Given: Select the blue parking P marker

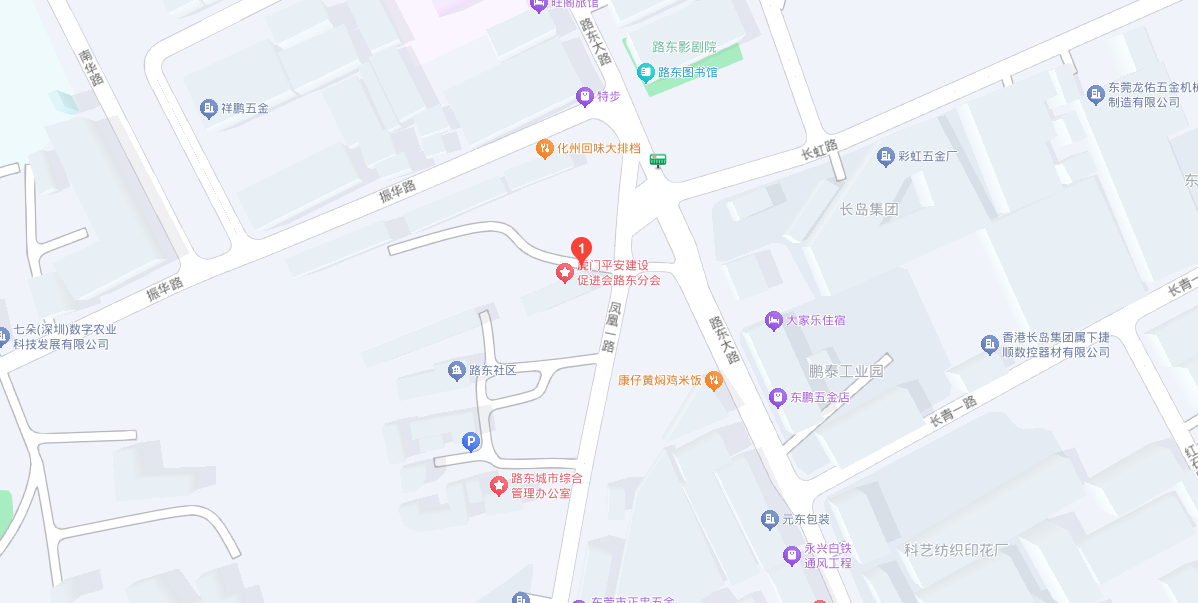Looking at the screenshot, I should point(470,441).
